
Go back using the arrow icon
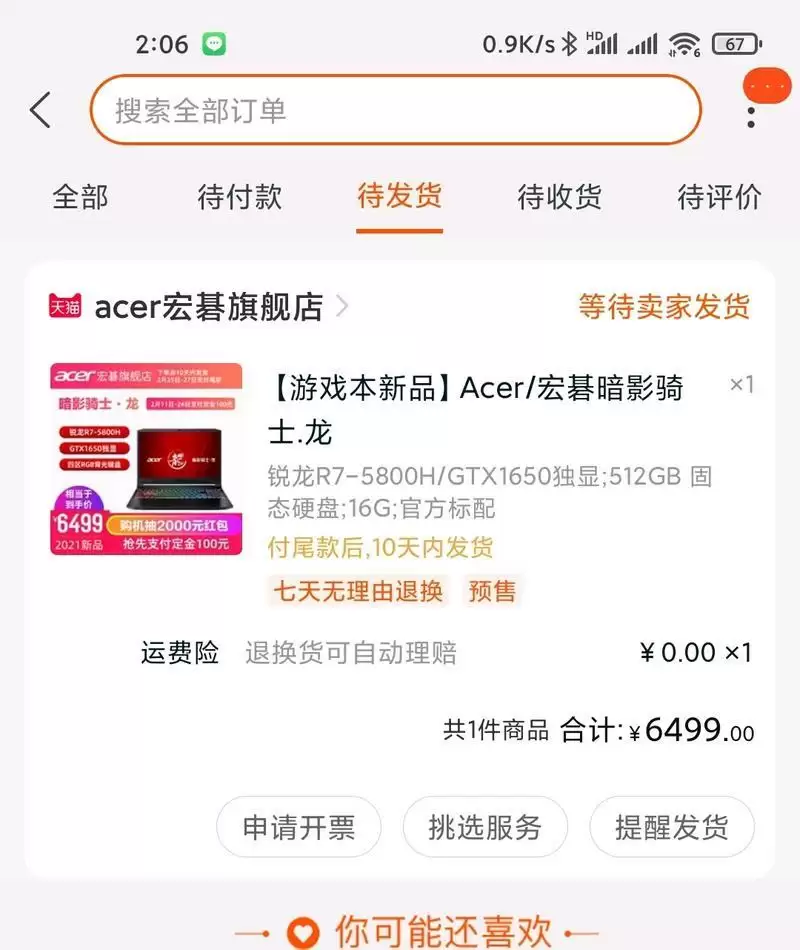coord(40,110)
